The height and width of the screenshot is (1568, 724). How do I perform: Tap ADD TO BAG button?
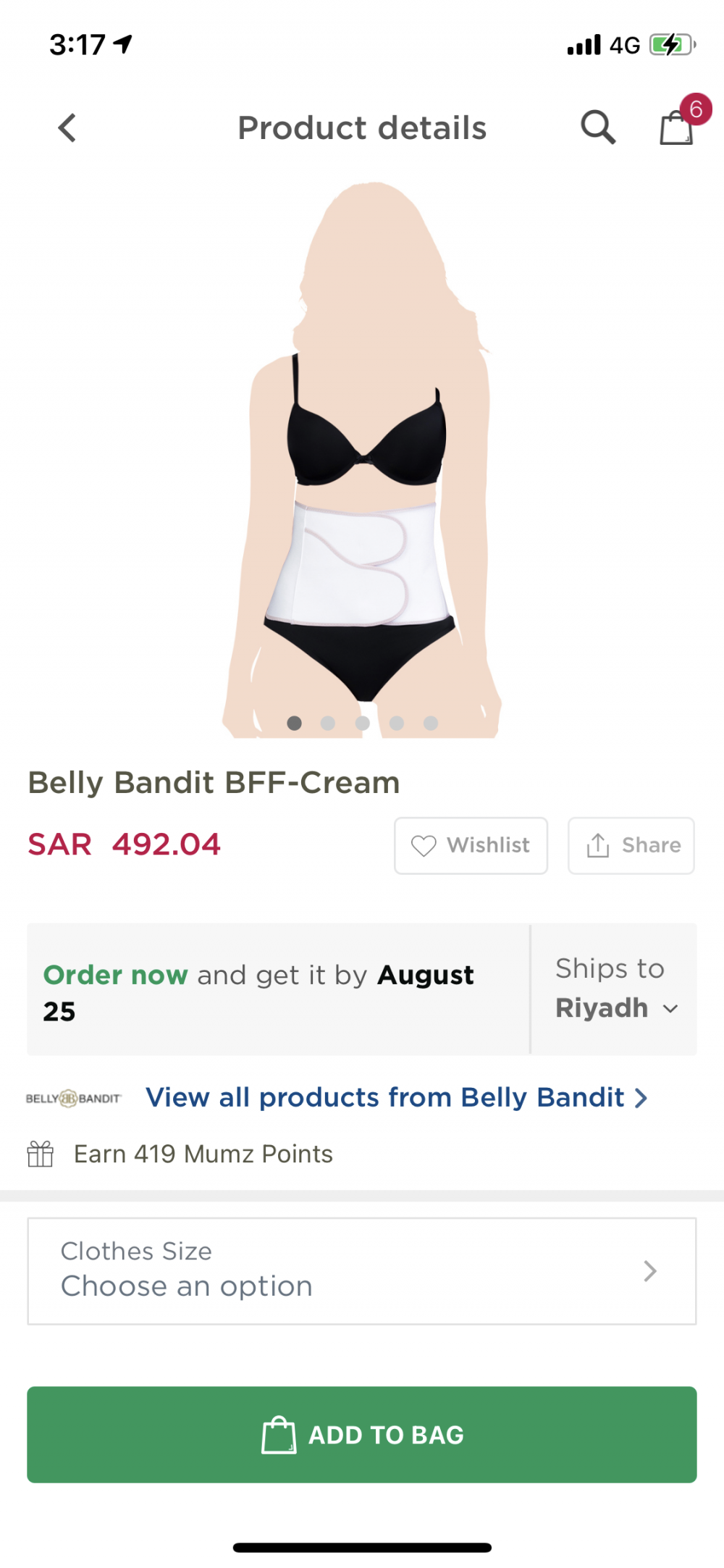[x=362, y=1434]
